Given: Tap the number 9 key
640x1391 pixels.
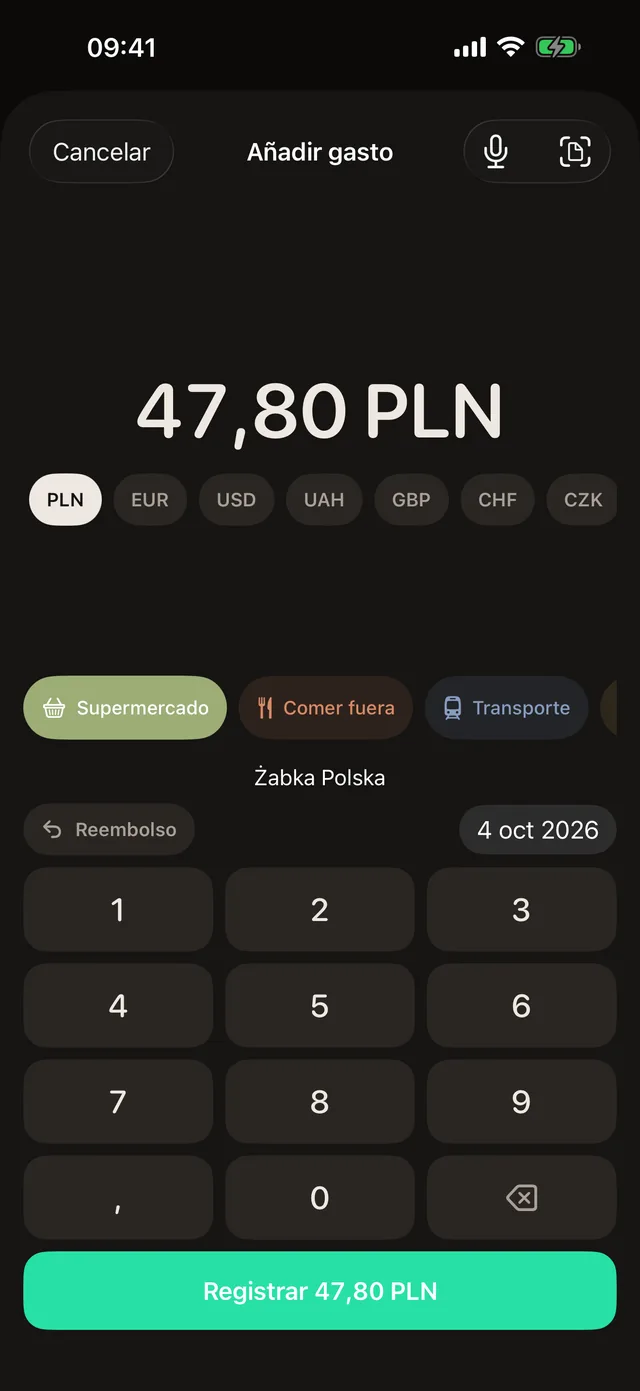Looking at the screenshot, I should click(521, 1102).
